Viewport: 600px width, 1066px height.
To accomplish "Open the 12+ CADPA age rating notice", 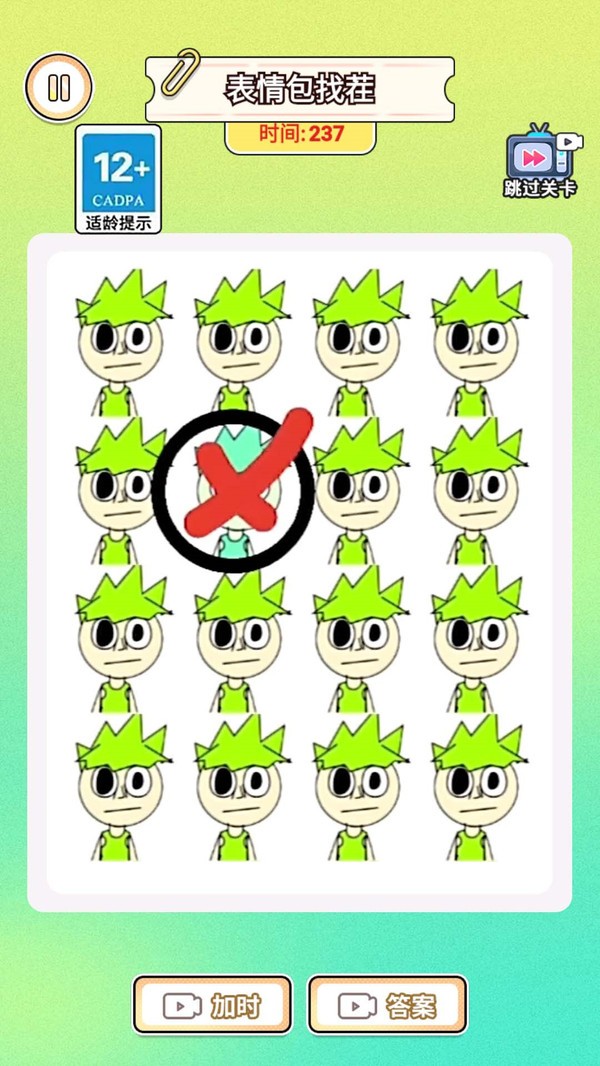I will (x=119, y=180).
